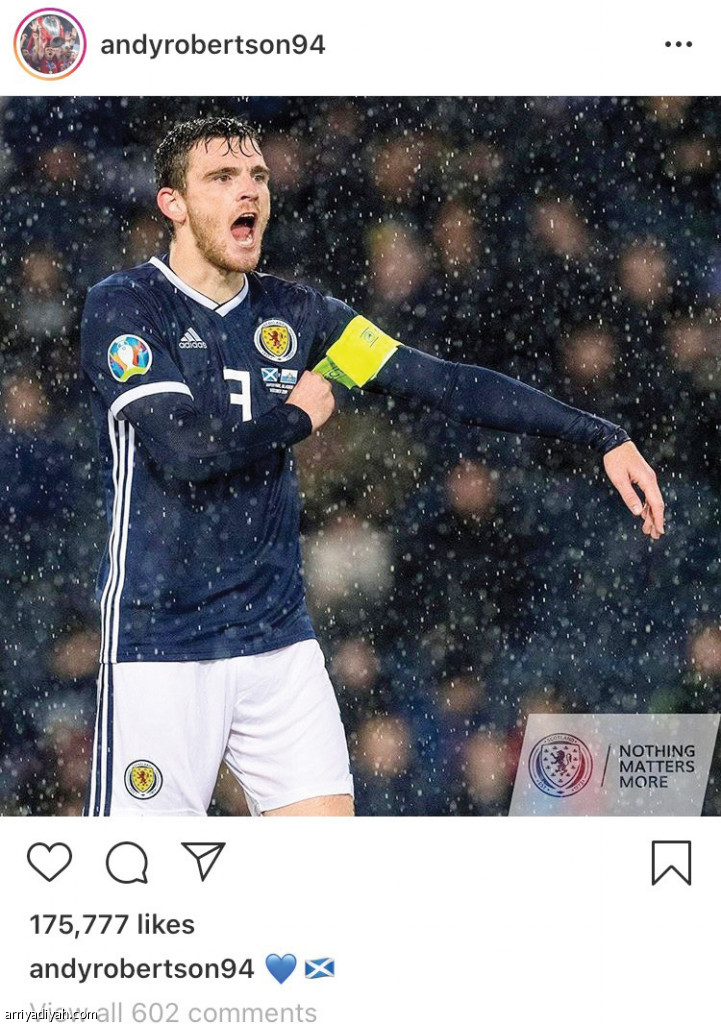This screenshot has height=1024, width=721.
Task: Open the post's three-dot options menu
Action: tap(677, 45)
